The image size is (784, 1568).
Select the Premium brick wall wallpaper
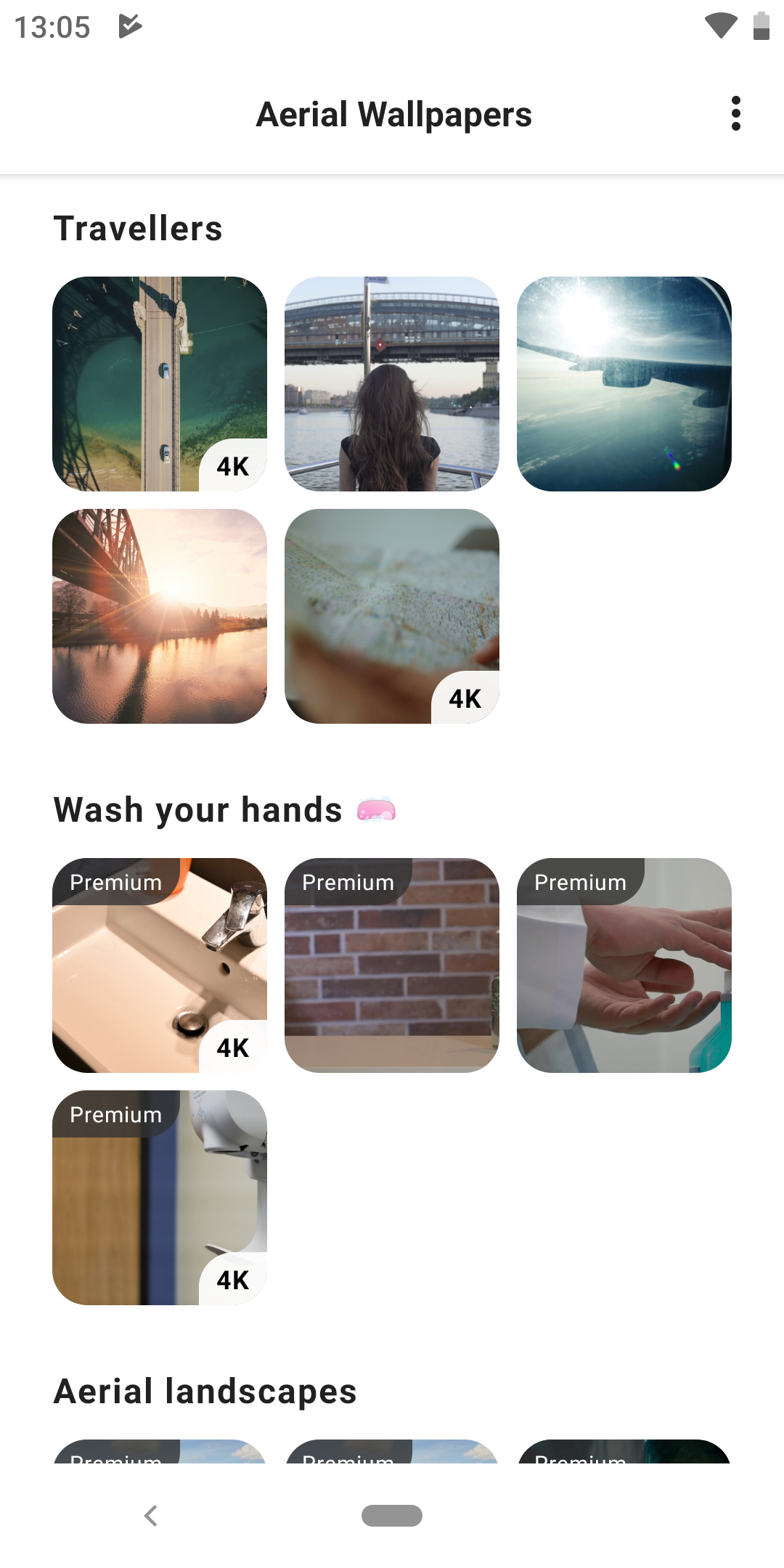tap(392, 965)
